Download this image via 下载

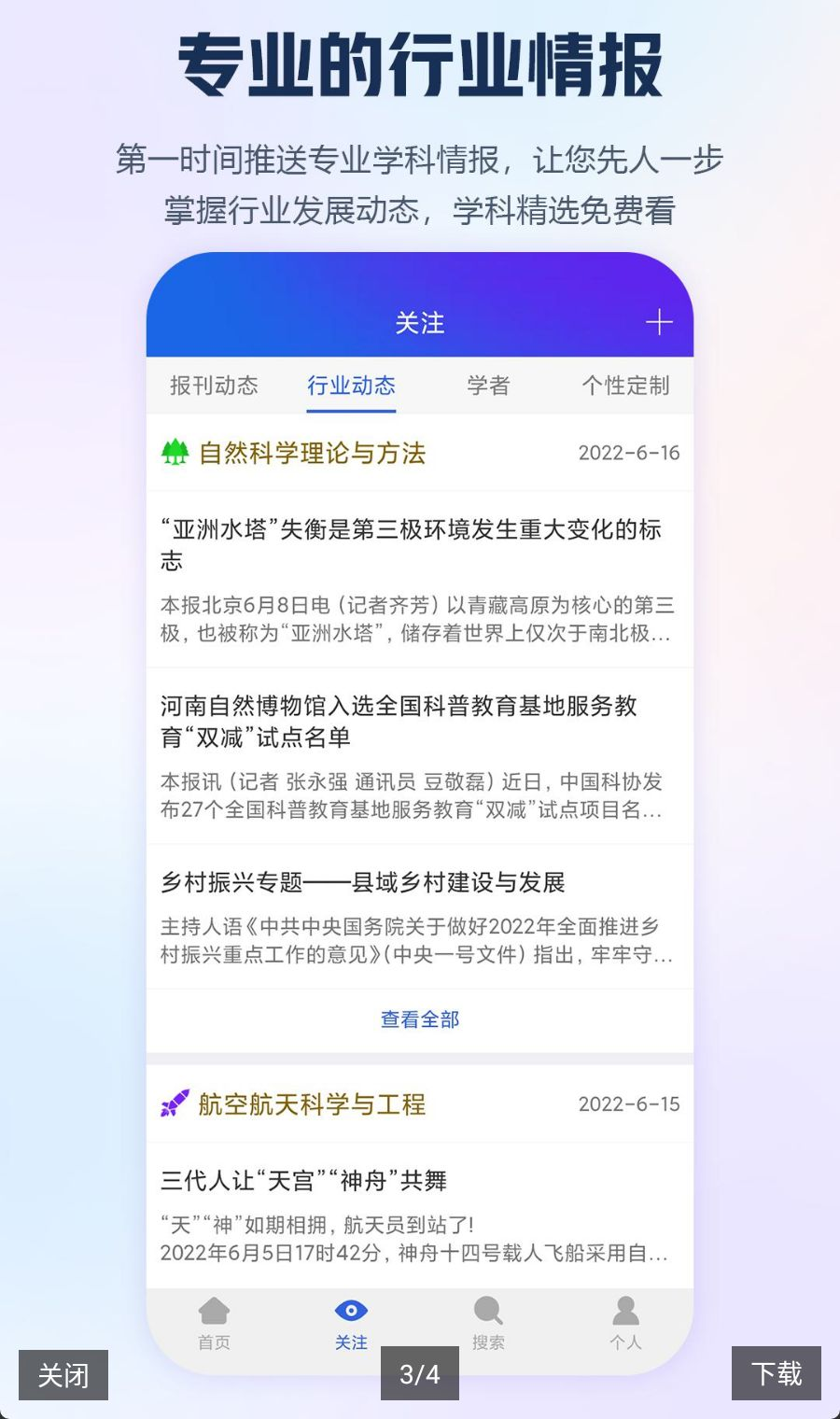pos(777,1373)
